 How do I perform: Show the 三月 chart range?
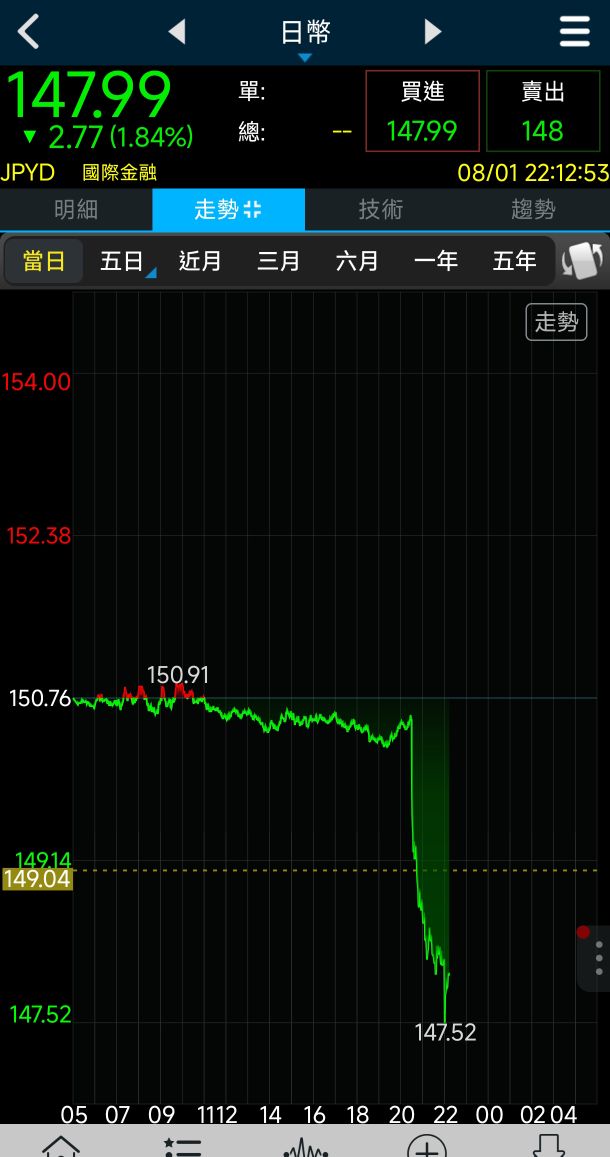tap(279, 261)
